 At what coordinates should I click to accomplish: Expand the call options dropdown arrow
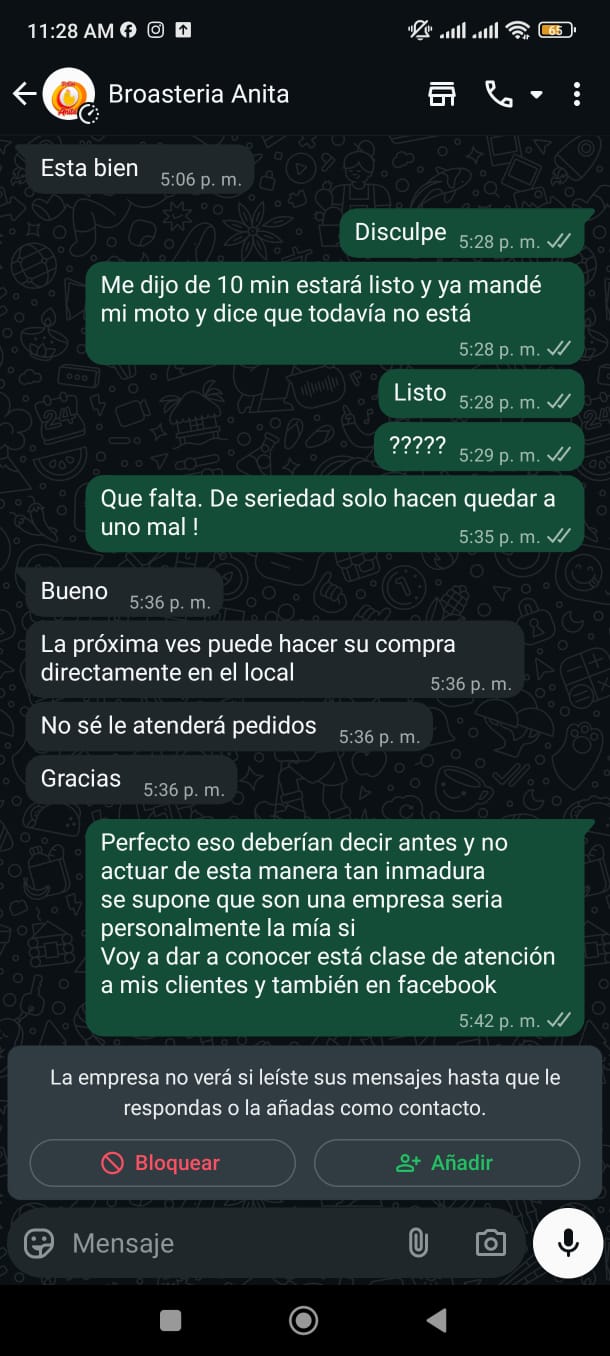click(x=536, y=95)
